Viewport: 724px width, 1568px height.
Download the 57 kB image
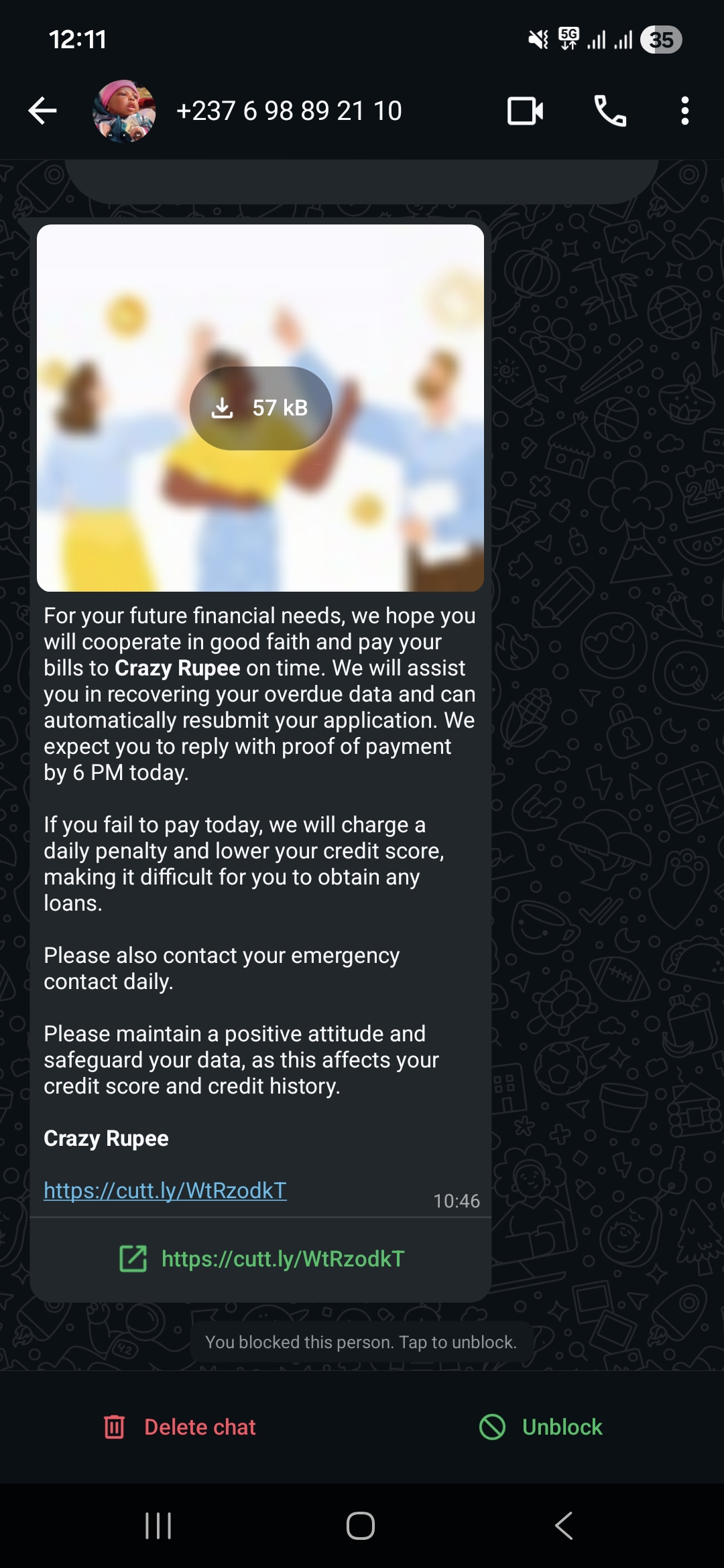(261, 408)
